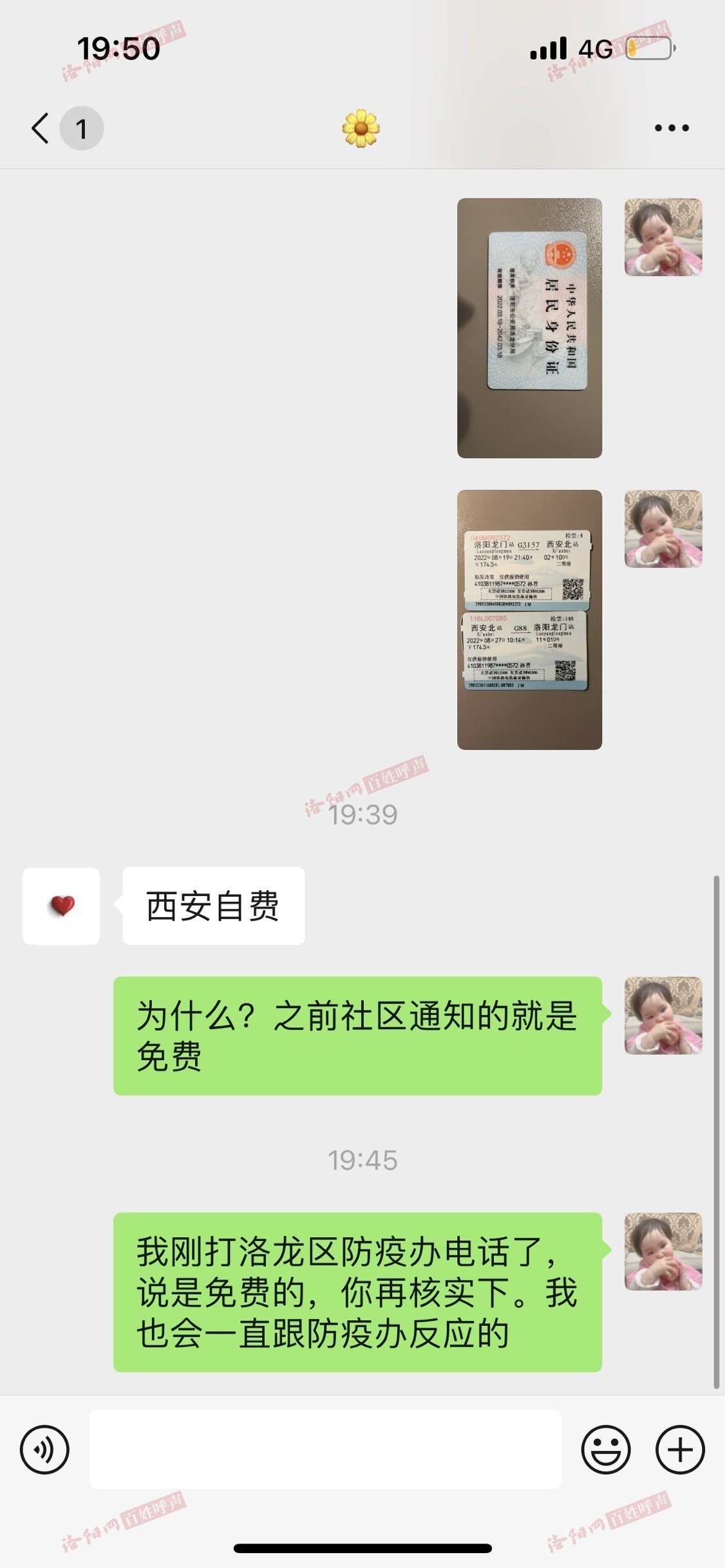
Task: Open sender avatar beside the ID photo
Action: pyautogui.click(x=663, y=238)
